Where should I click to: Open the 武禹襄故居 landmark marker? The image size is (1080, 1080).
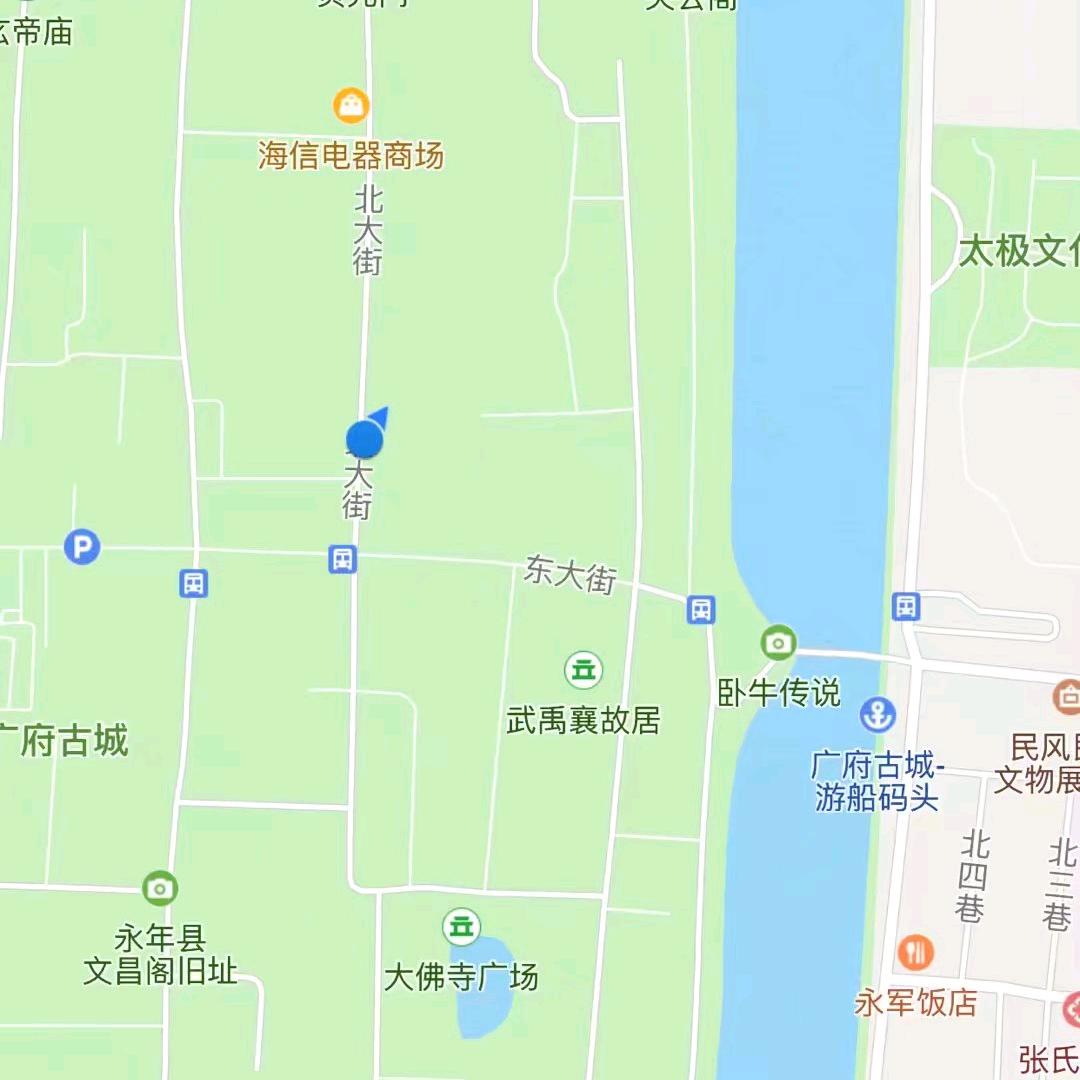coord(583,669)
